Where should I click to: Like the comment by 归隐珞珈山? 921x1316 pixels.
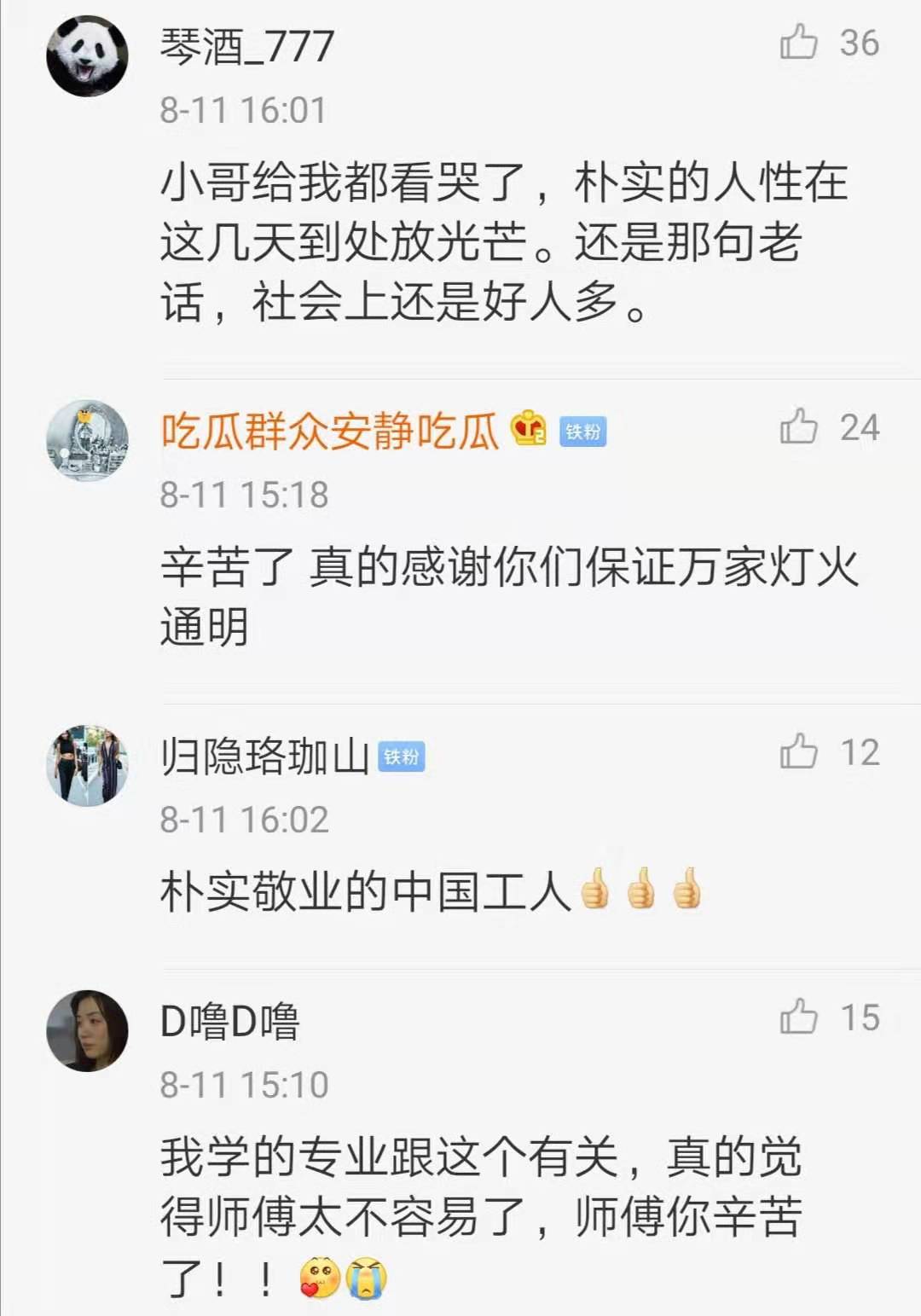[799, 751]
